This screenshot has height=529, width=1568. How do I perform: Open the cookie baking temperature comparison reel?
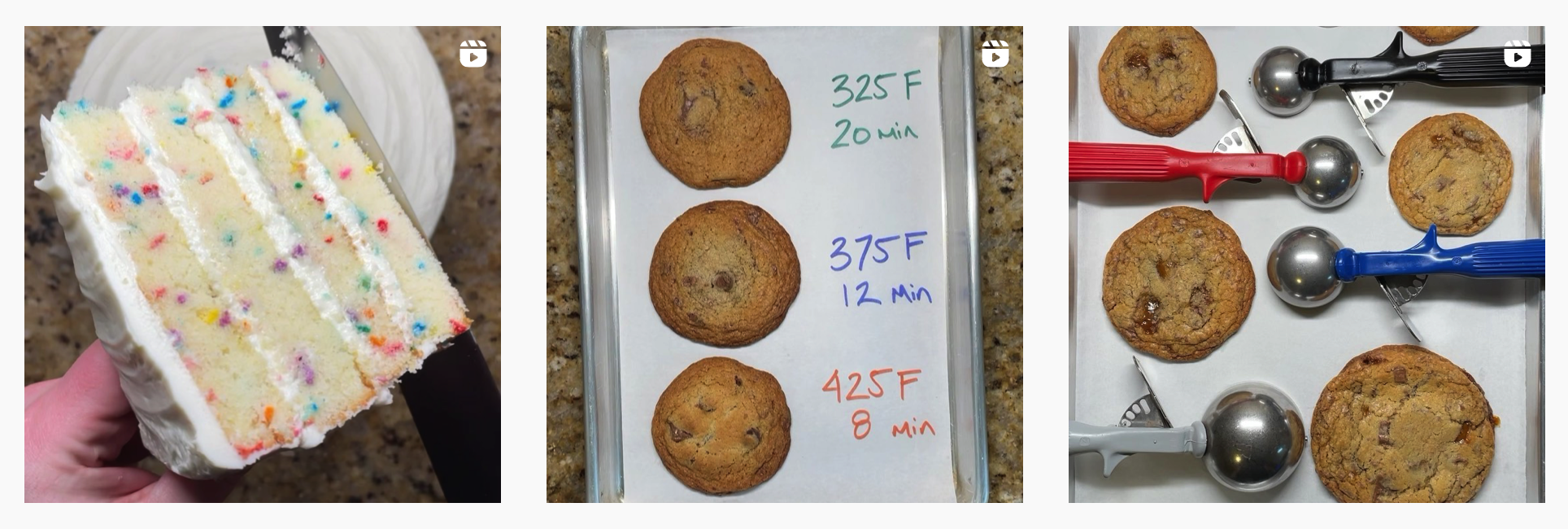(x=784, y=264)
